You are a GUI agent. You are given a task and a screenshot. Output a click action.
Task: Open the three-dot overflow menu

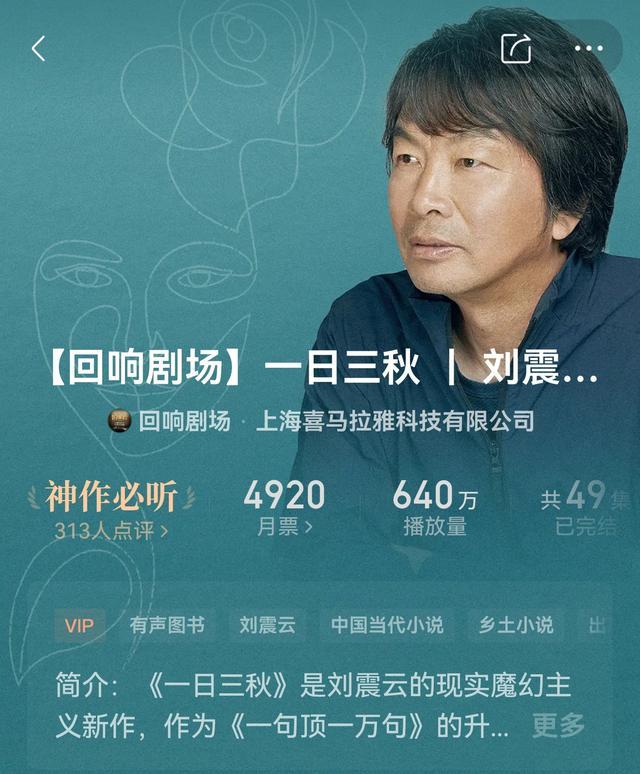(589, 48)
